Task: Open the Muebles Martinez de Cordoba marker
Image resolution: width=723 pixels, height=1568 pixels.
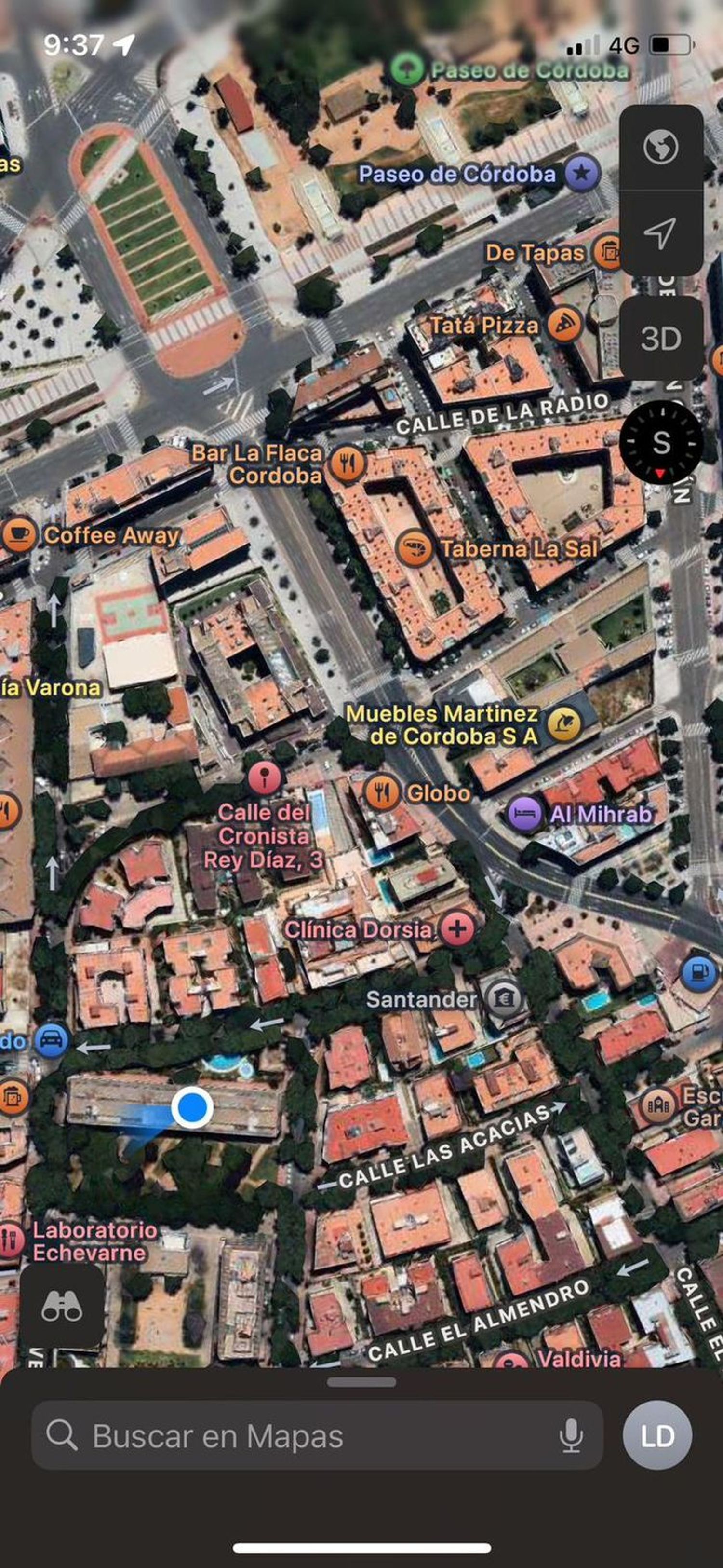Action: click(x=564, y=724)
